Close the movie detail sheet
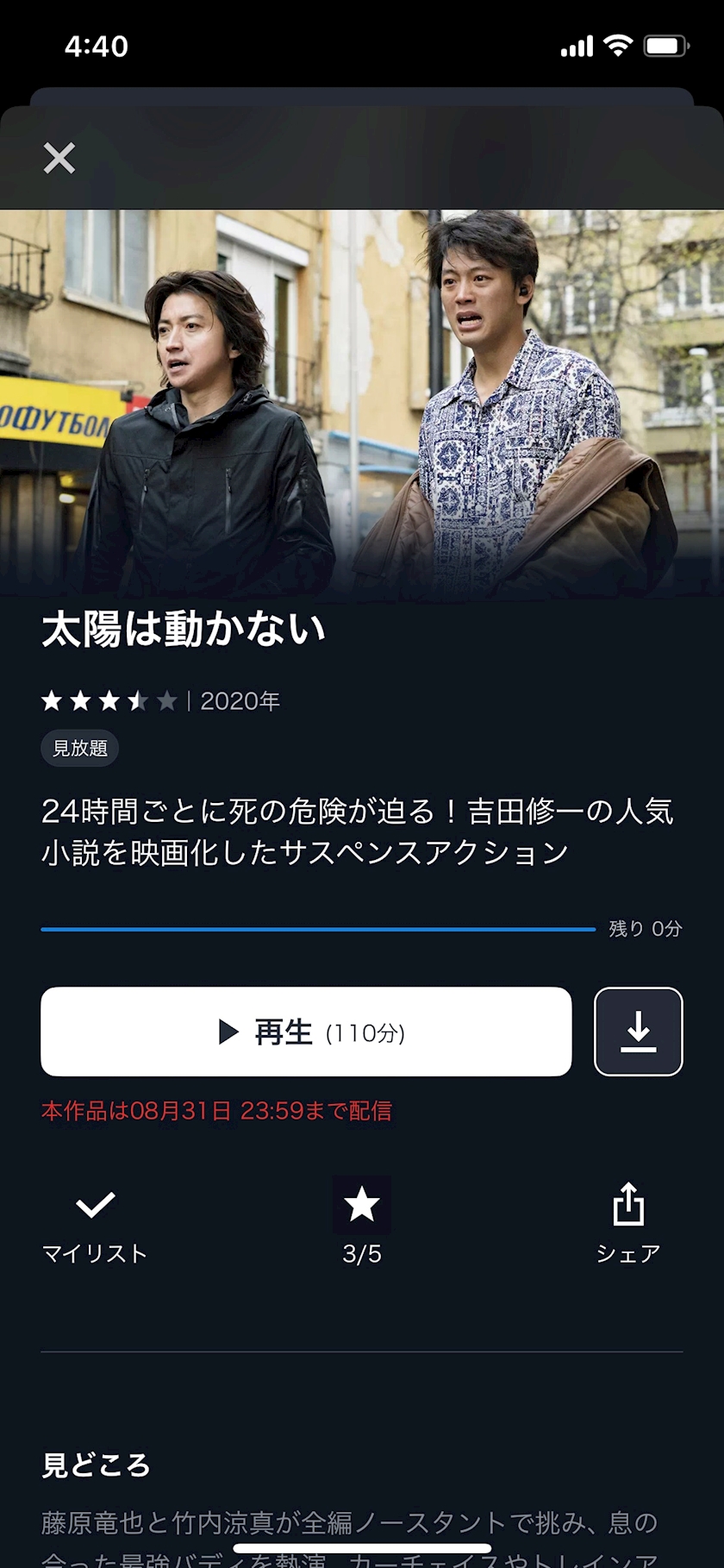 59,158
